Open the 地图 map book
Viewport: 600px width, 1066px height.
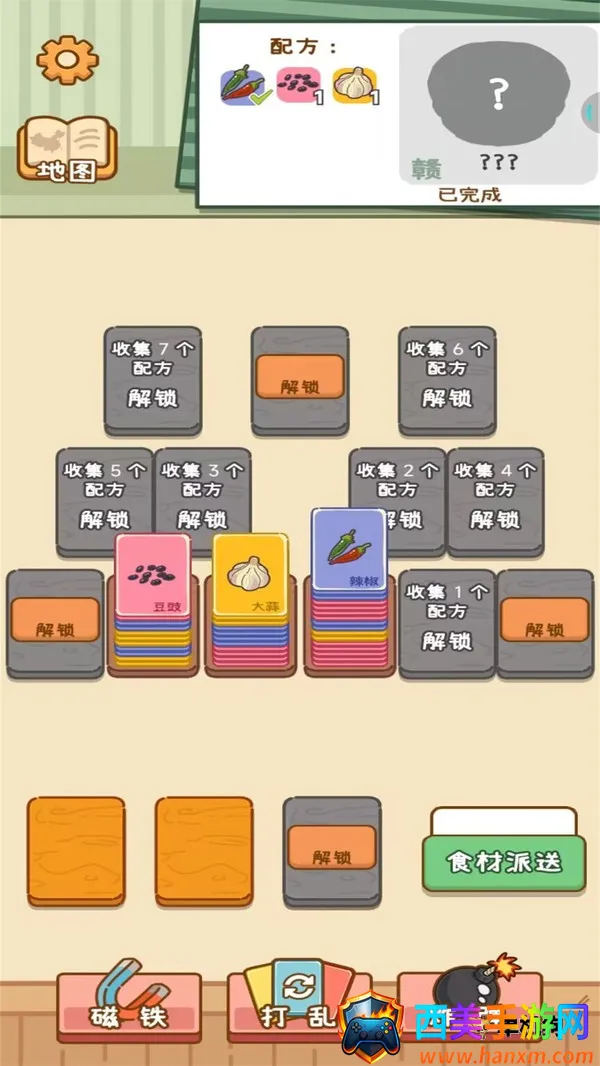(x=67, y=152)
